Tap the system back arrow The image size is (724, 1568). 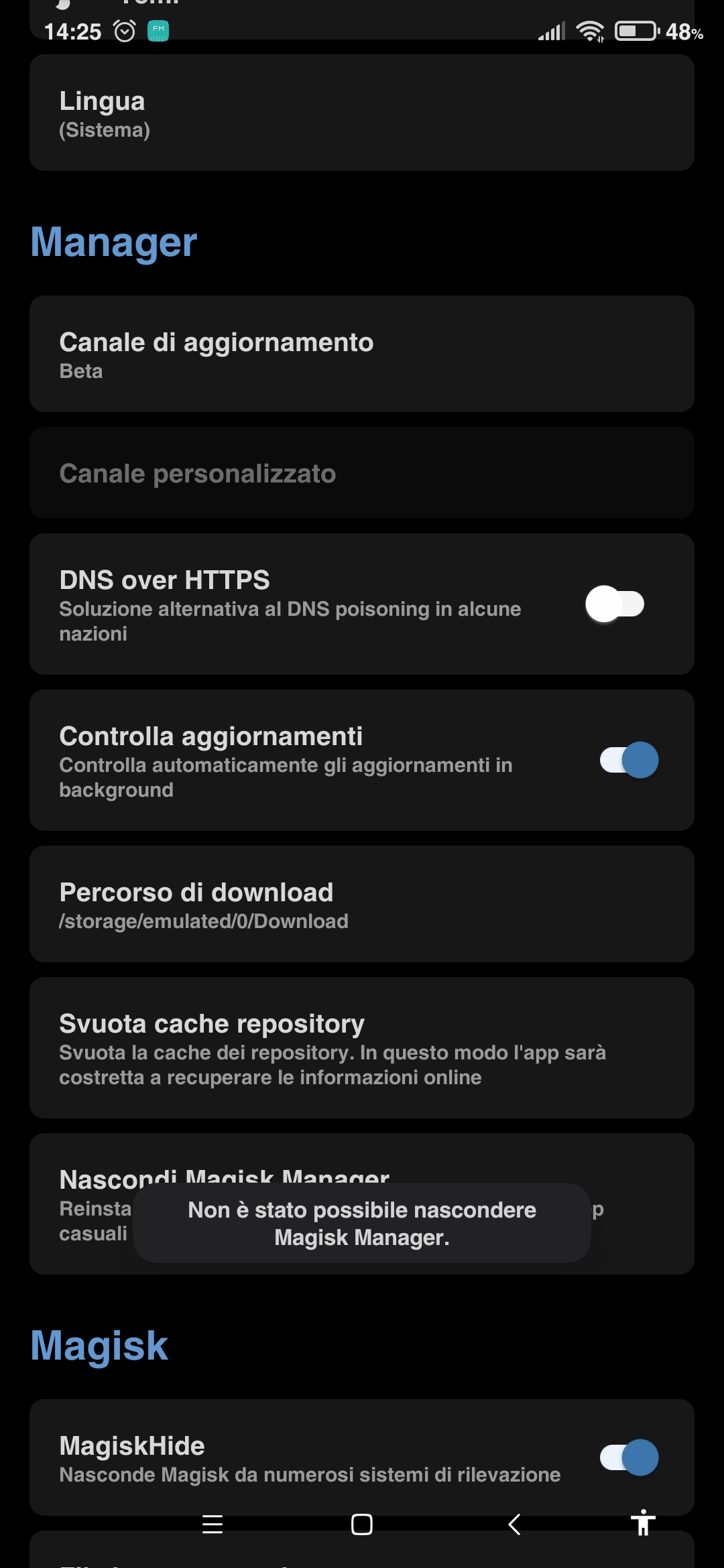514,1524
